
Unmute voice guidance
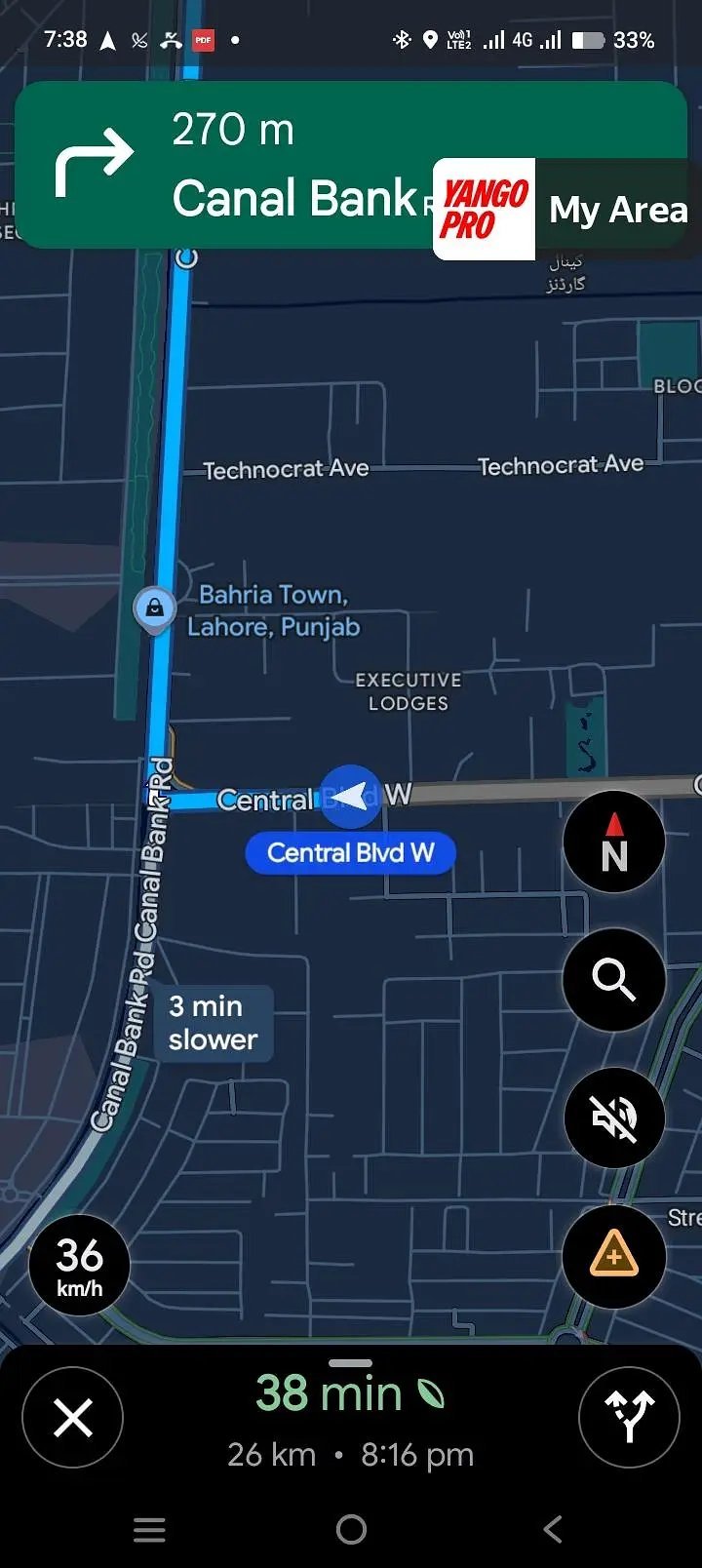[614, 1117]
